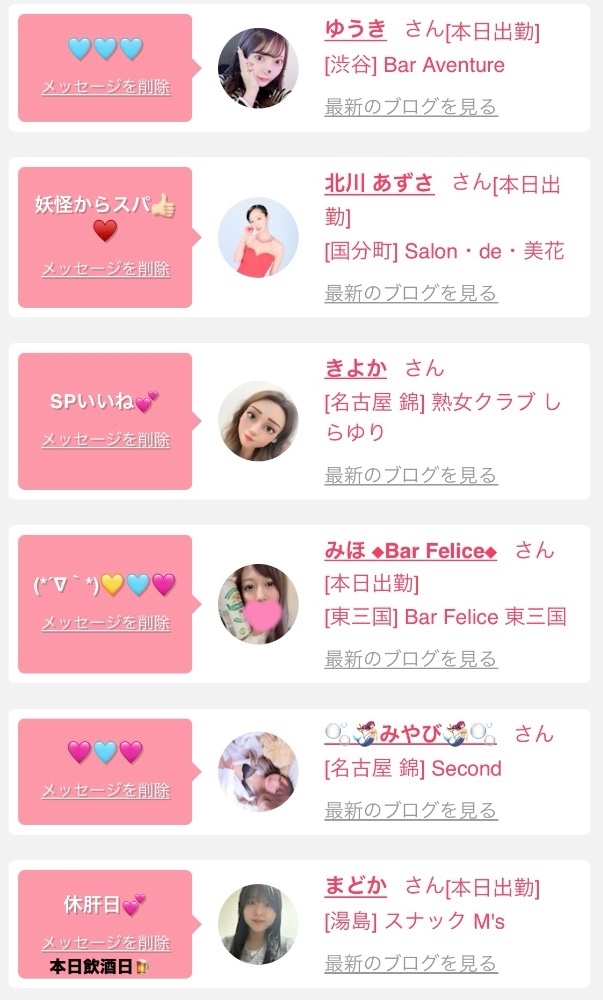Delete the 休肝日 message
603x1000 pixels.
click(x=105, y=943)
